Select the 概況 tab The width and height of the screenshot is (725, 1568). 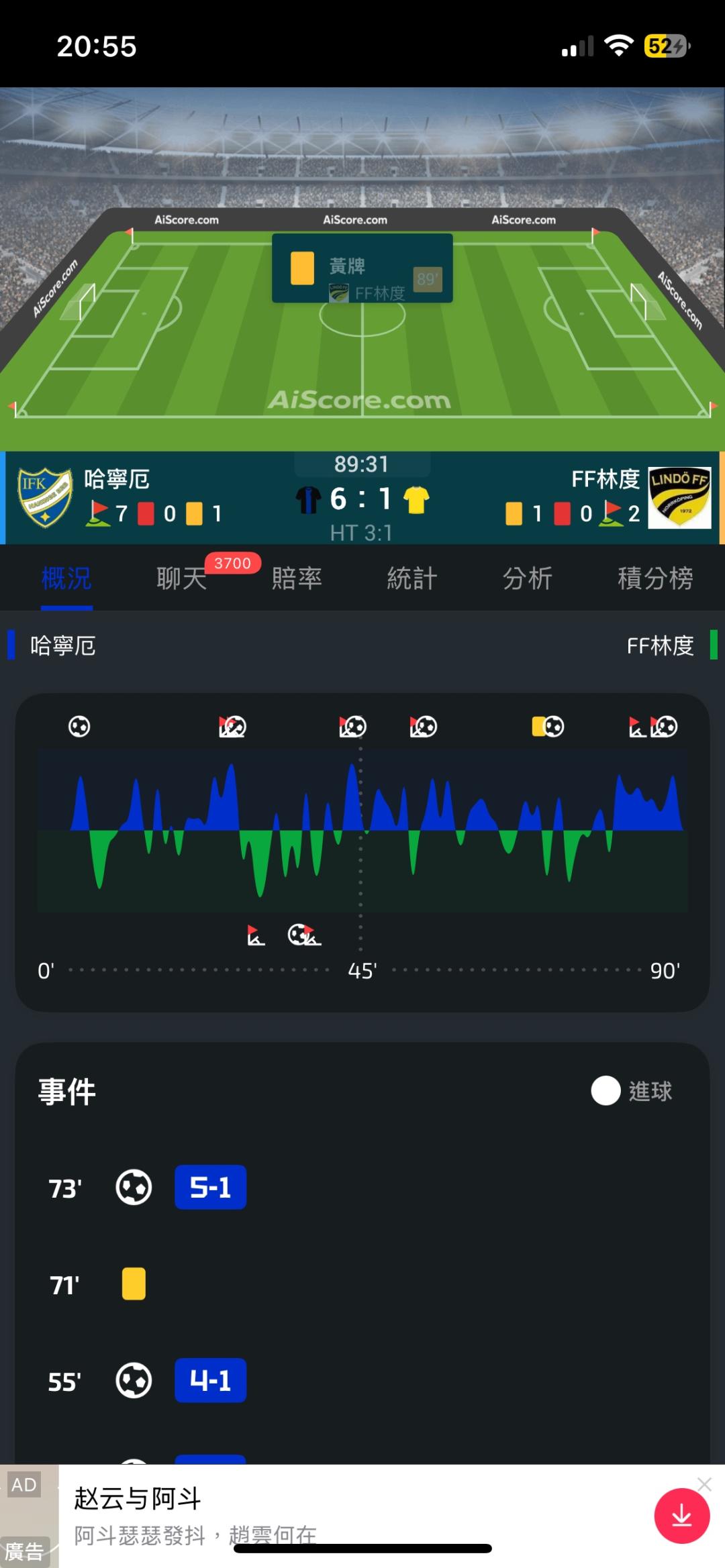tap(66, 578)
